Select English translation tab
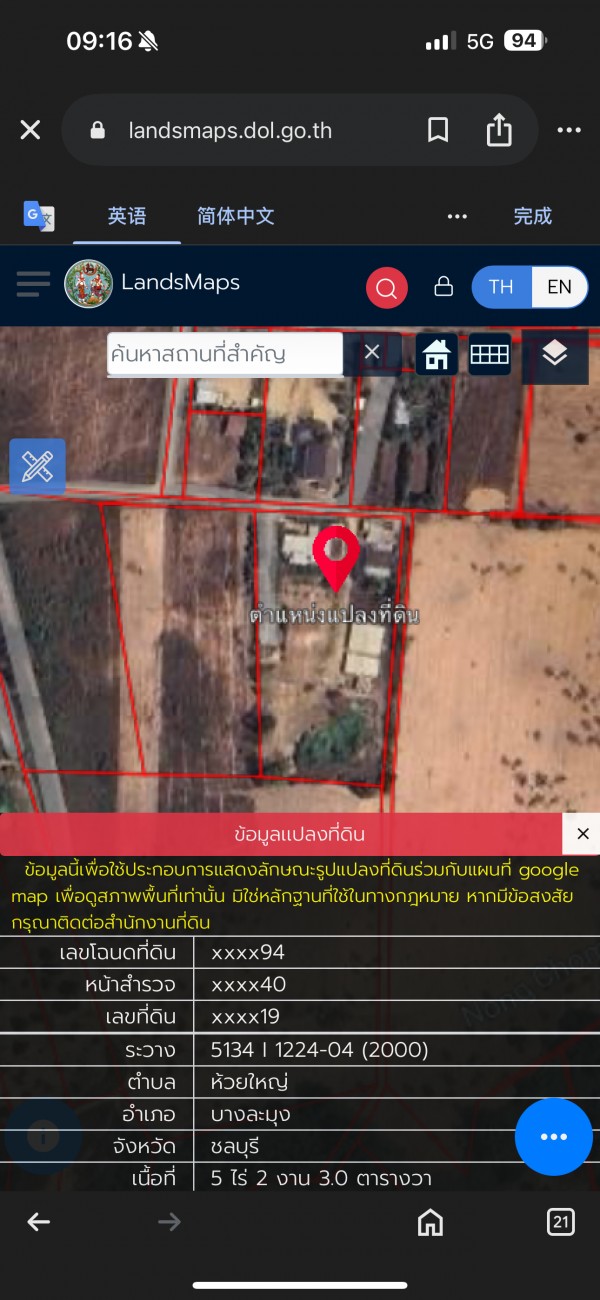Image resolution: width=600 pixels, height=1300 pixels. 127,216
